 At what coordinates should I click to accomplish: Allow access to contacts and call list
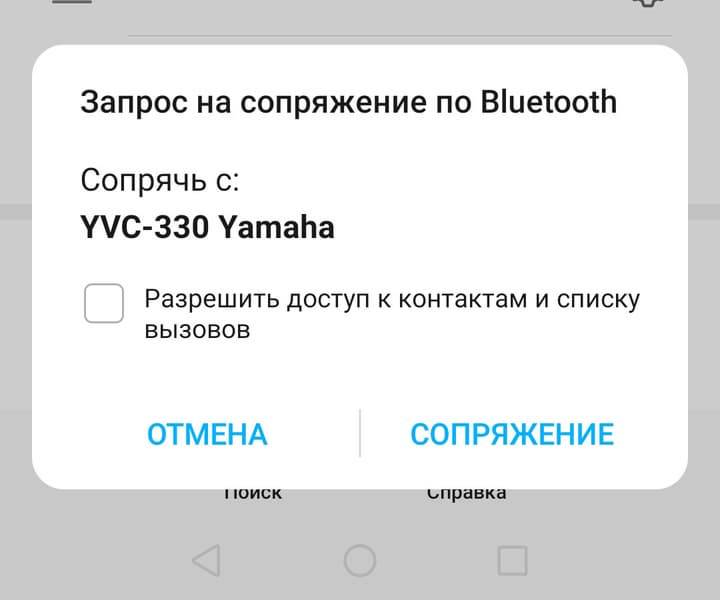[x=104, y=303]
